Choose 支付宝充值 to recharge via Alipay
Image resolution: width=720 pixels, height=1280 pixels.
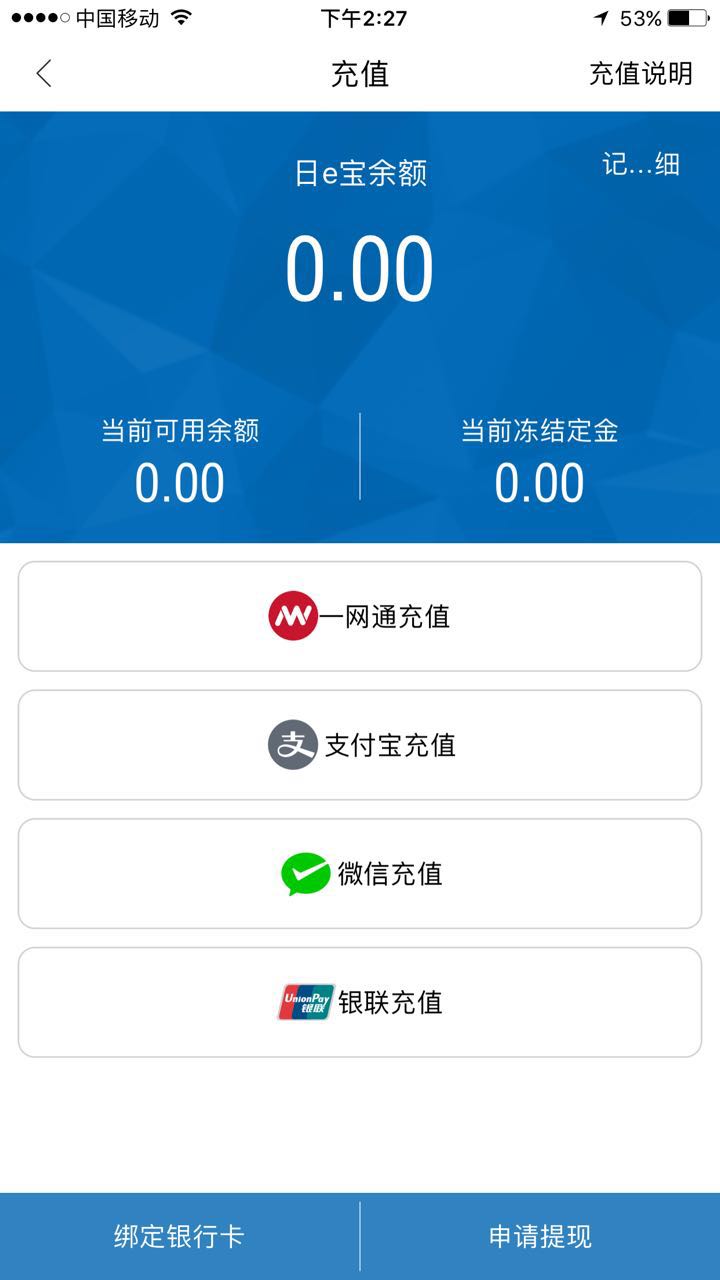(x=360, y=745)
